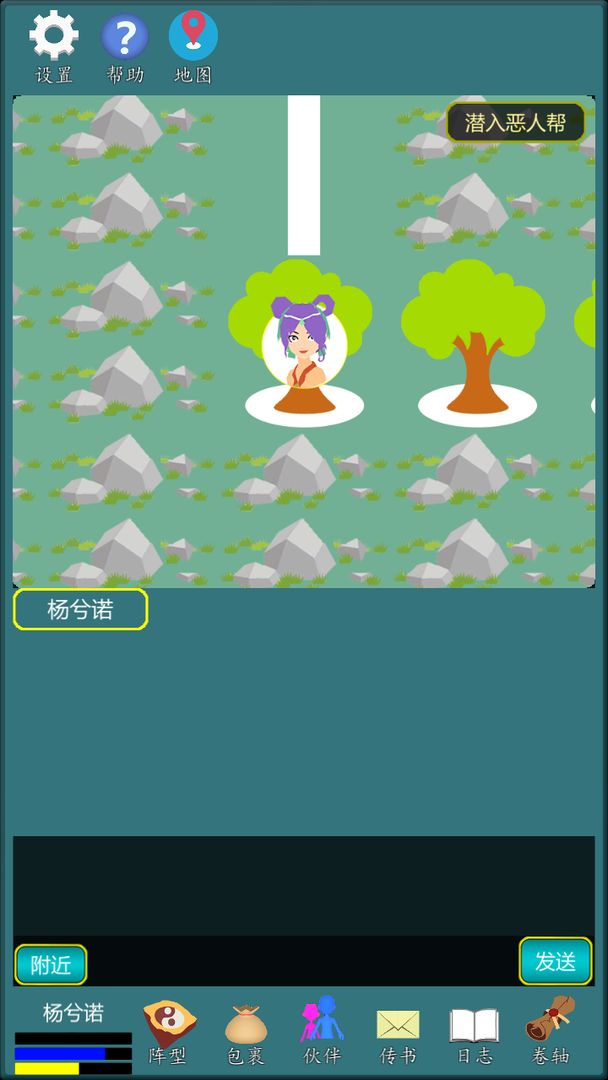Tap the 潜入恶人帮 quest button

515,123
